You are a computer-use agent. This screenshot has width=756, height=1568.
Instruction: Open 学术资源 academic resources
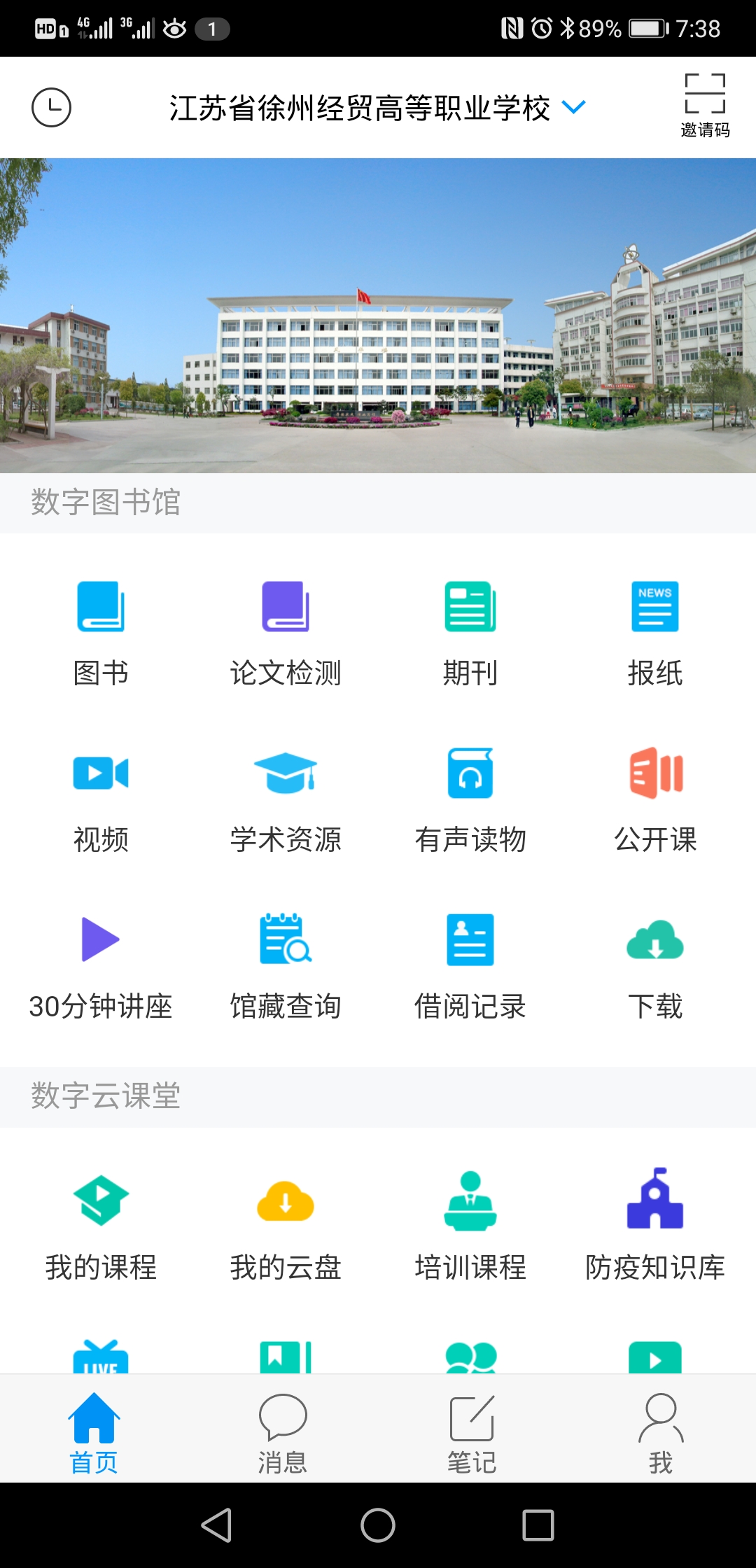[x=286, y=799]
